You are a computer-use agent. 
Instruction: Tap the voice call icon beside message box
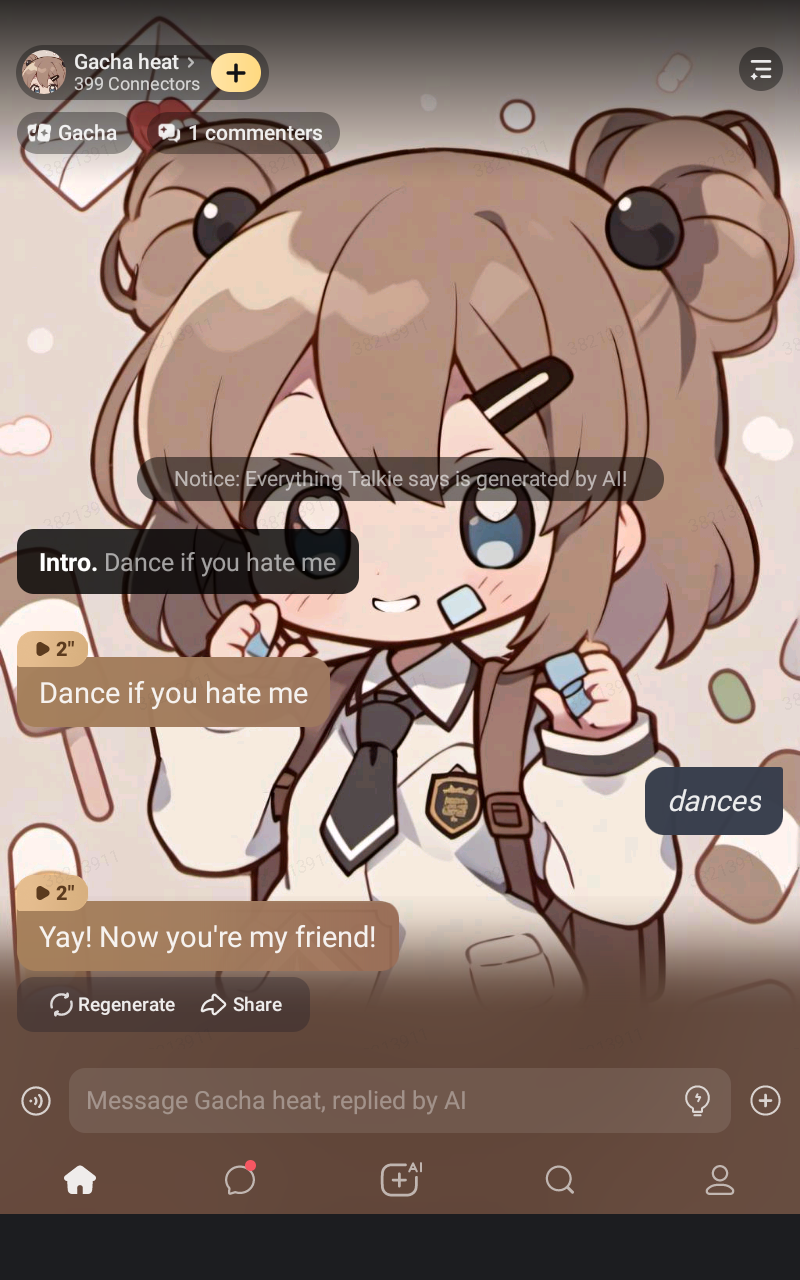pyautogui.click(x=36, y=1101)
